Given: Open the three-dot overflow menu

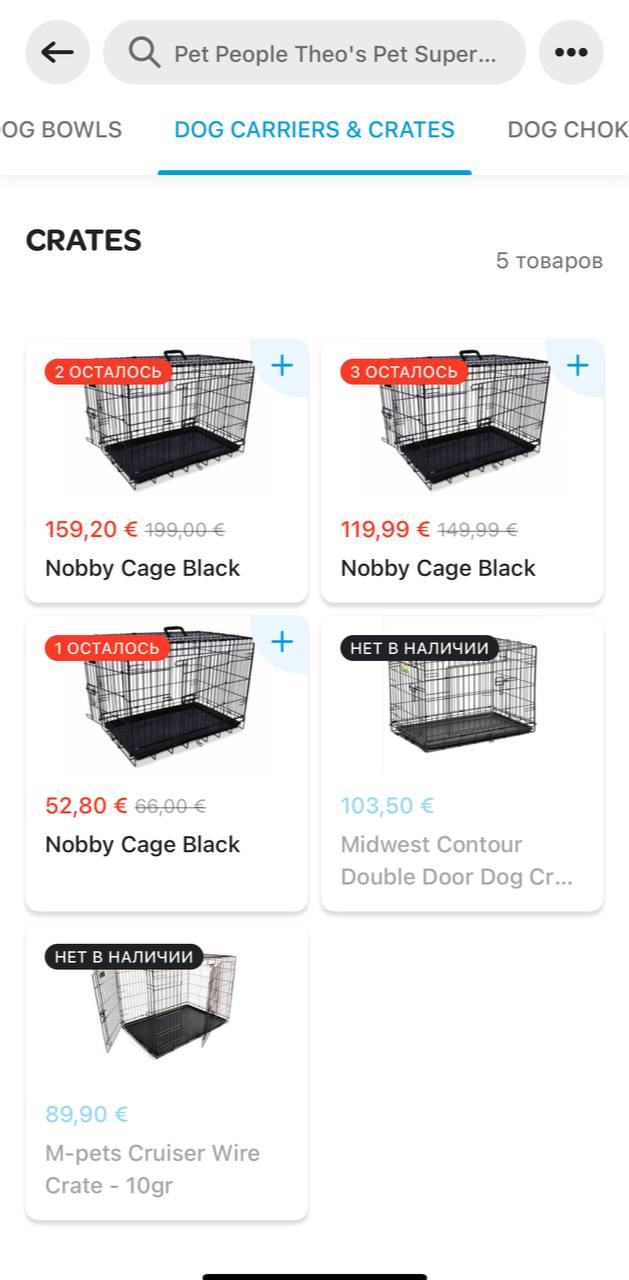Looking at the screenshot, I should [x=571, y=52].
